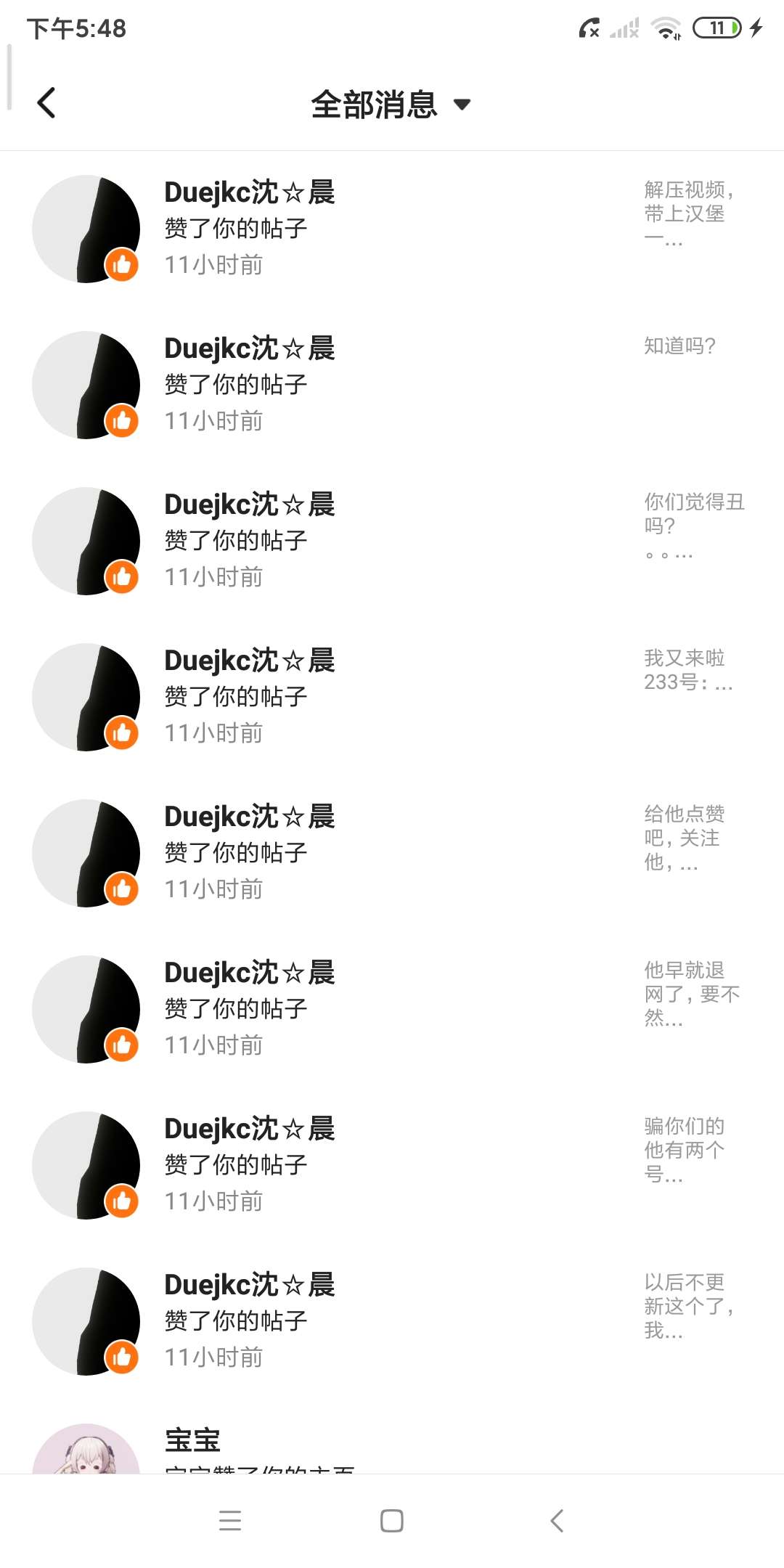Open the like notification for 骗你们的 post
784x1568 pixels.
click(x=392, y=1165)
